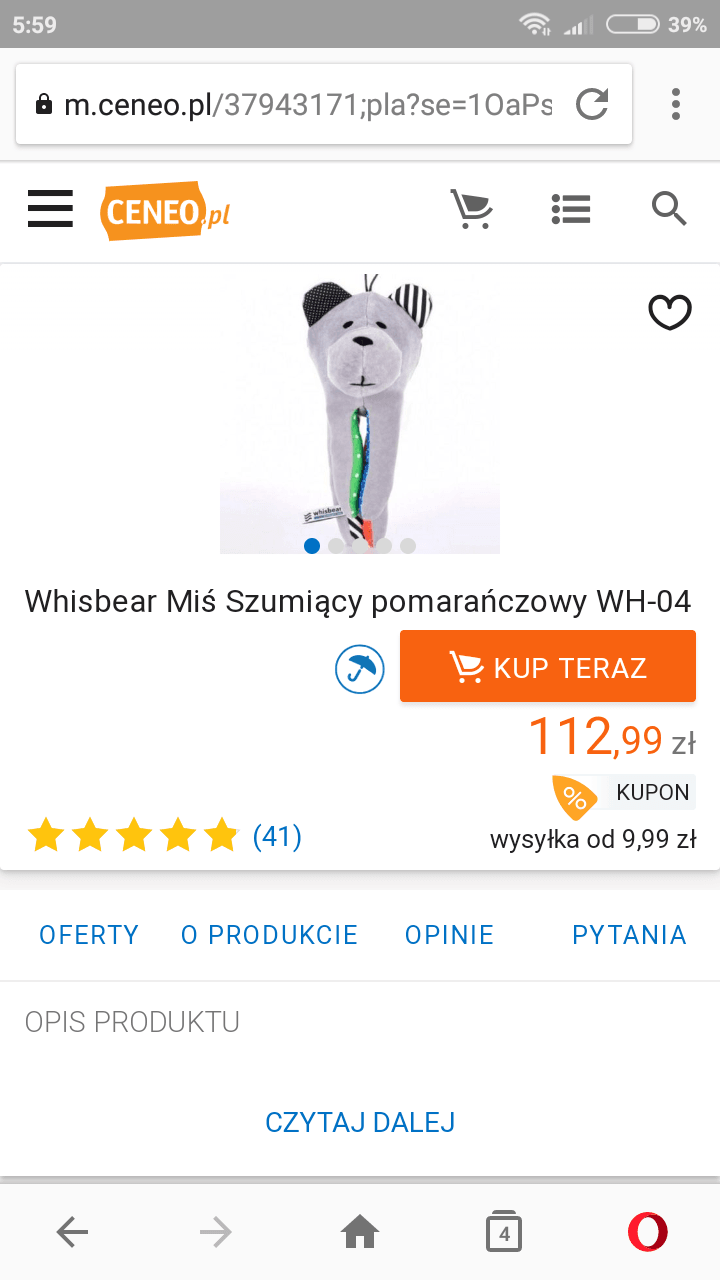Open the browser tabs switcher
The width and height of the screenshot is (720, 1280).
pos(504,1233)
